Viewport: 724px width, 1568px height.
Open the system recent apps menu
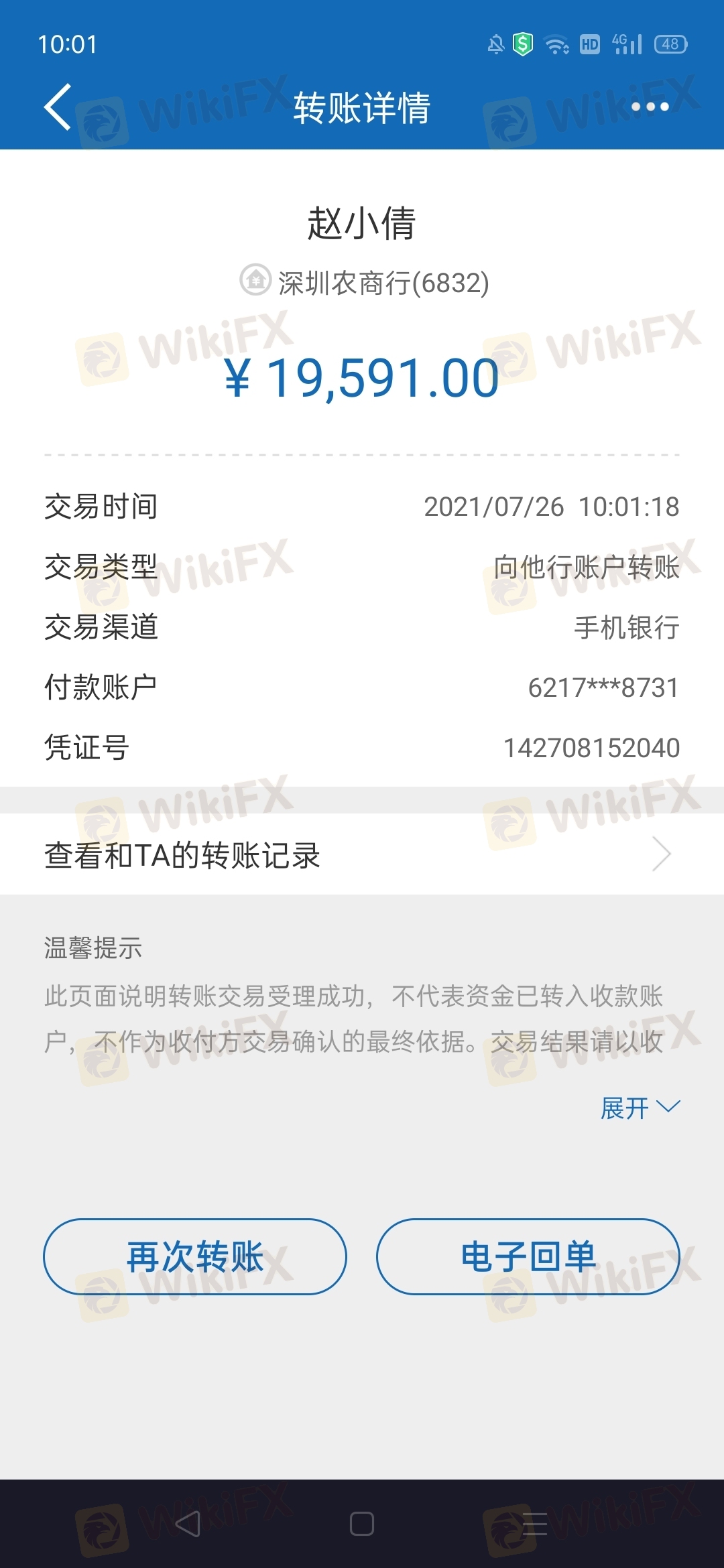pos(534,1524)
